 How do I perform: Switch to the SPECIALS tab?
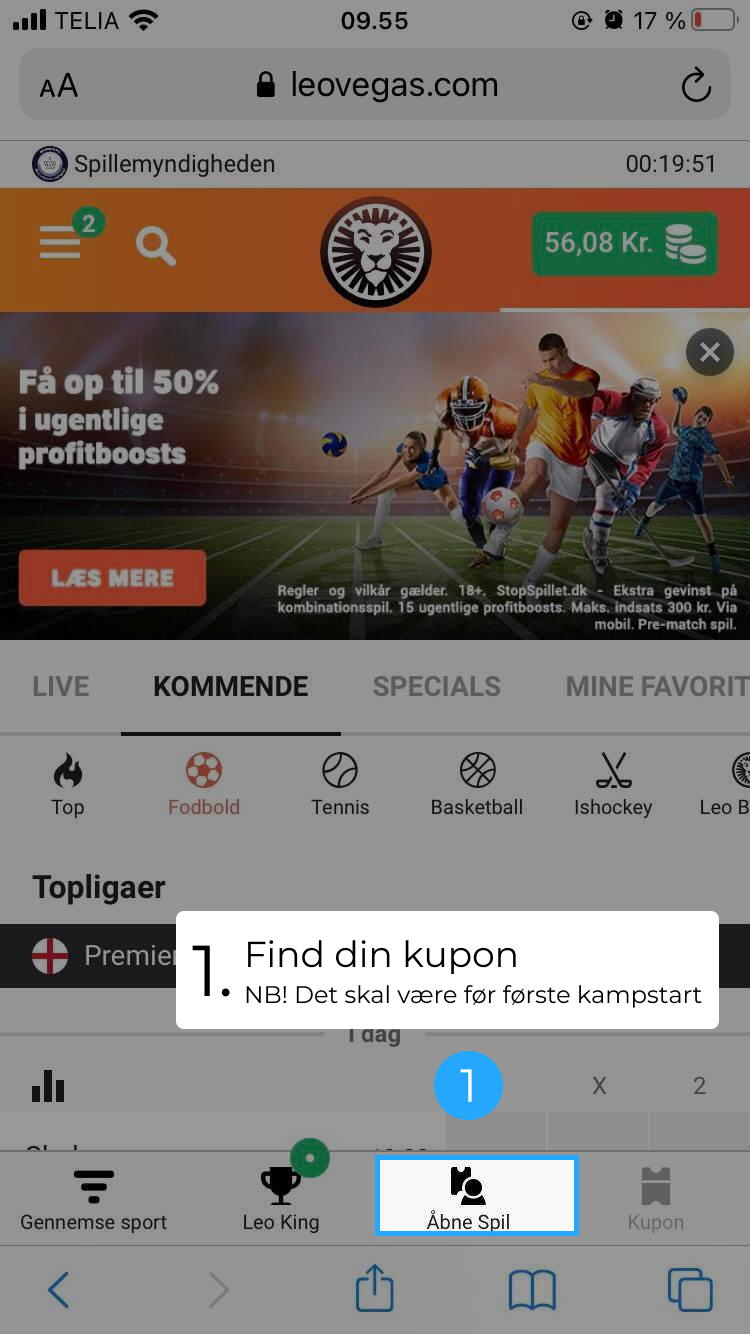click(x=437, y=686)
